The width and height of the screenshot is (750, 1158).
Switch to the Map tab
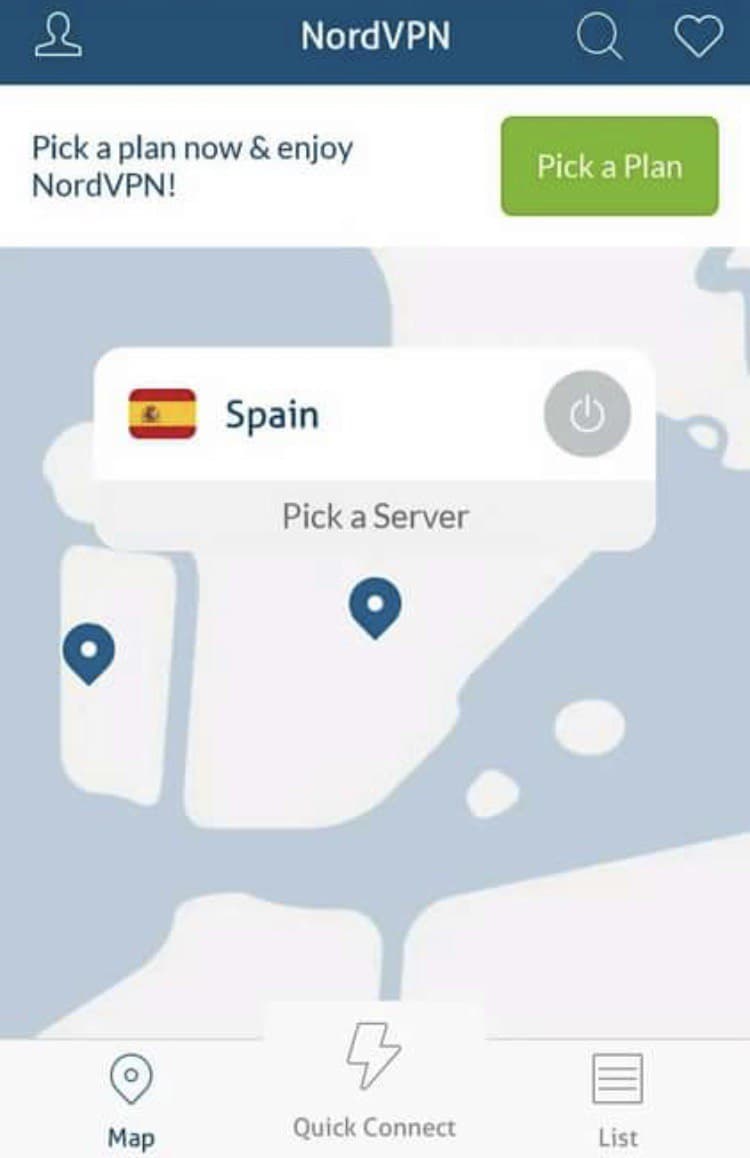coord(131,1101)
